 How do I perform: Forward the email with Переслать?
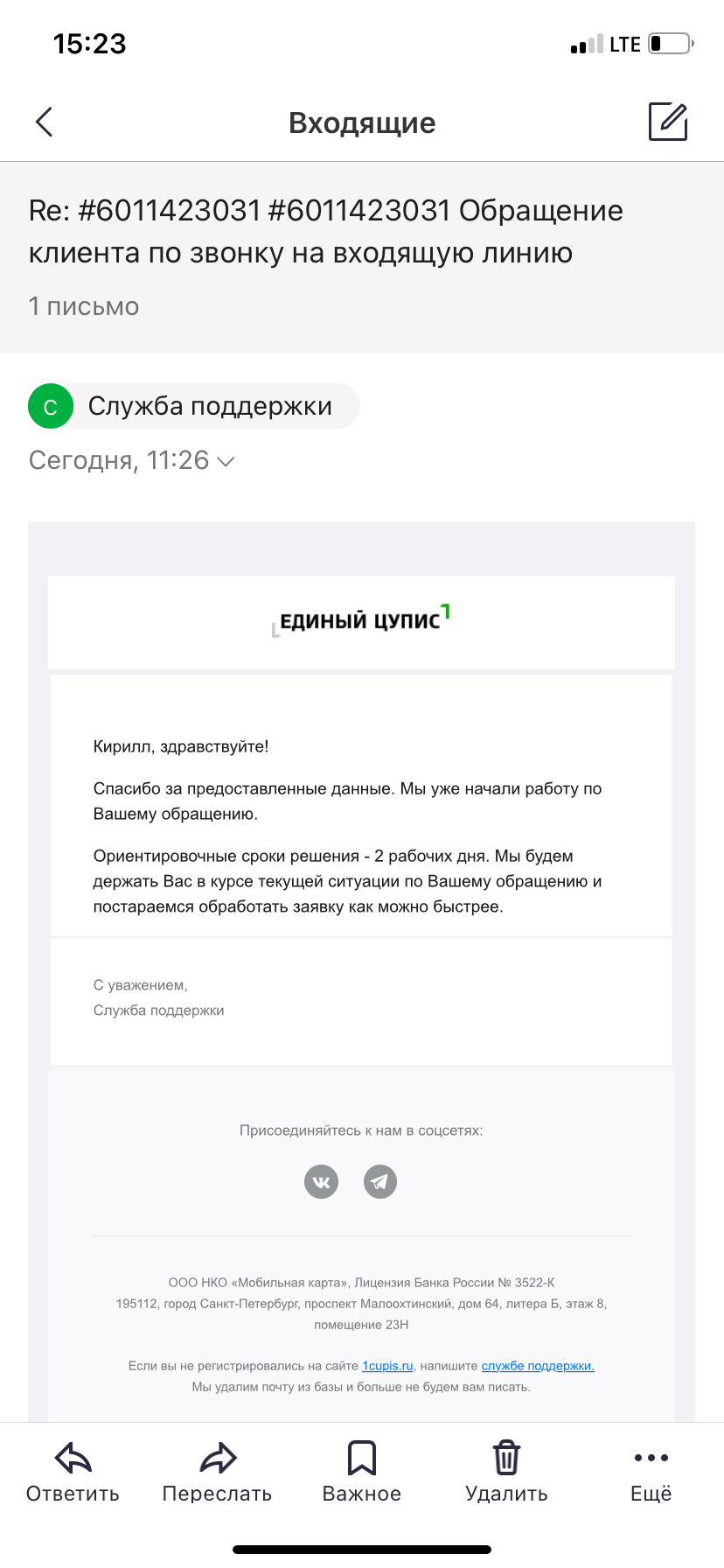(x=217, y=1473)
